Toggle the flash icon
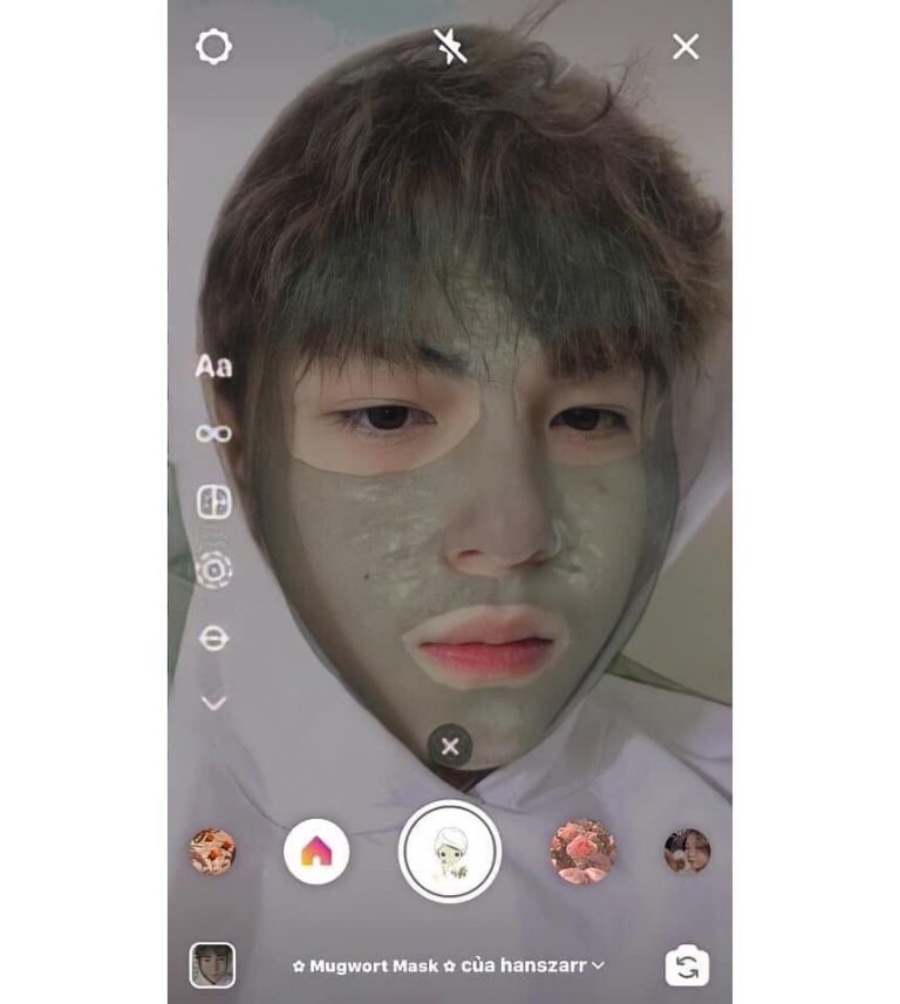Image resolution: width=900 pixels, height=1004 pixels. coord(450,46)
